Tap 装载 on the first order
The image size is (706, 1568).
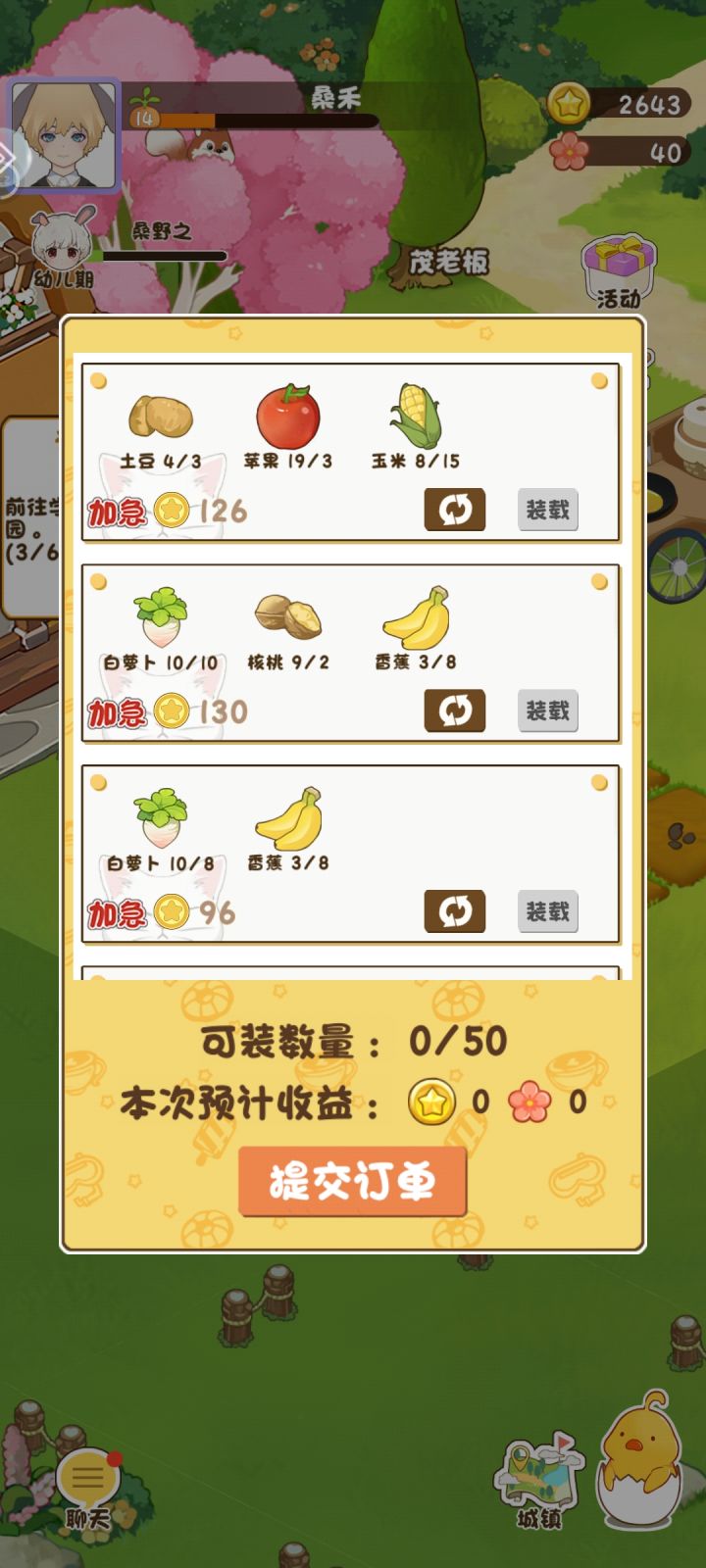(x=547, y=510)
